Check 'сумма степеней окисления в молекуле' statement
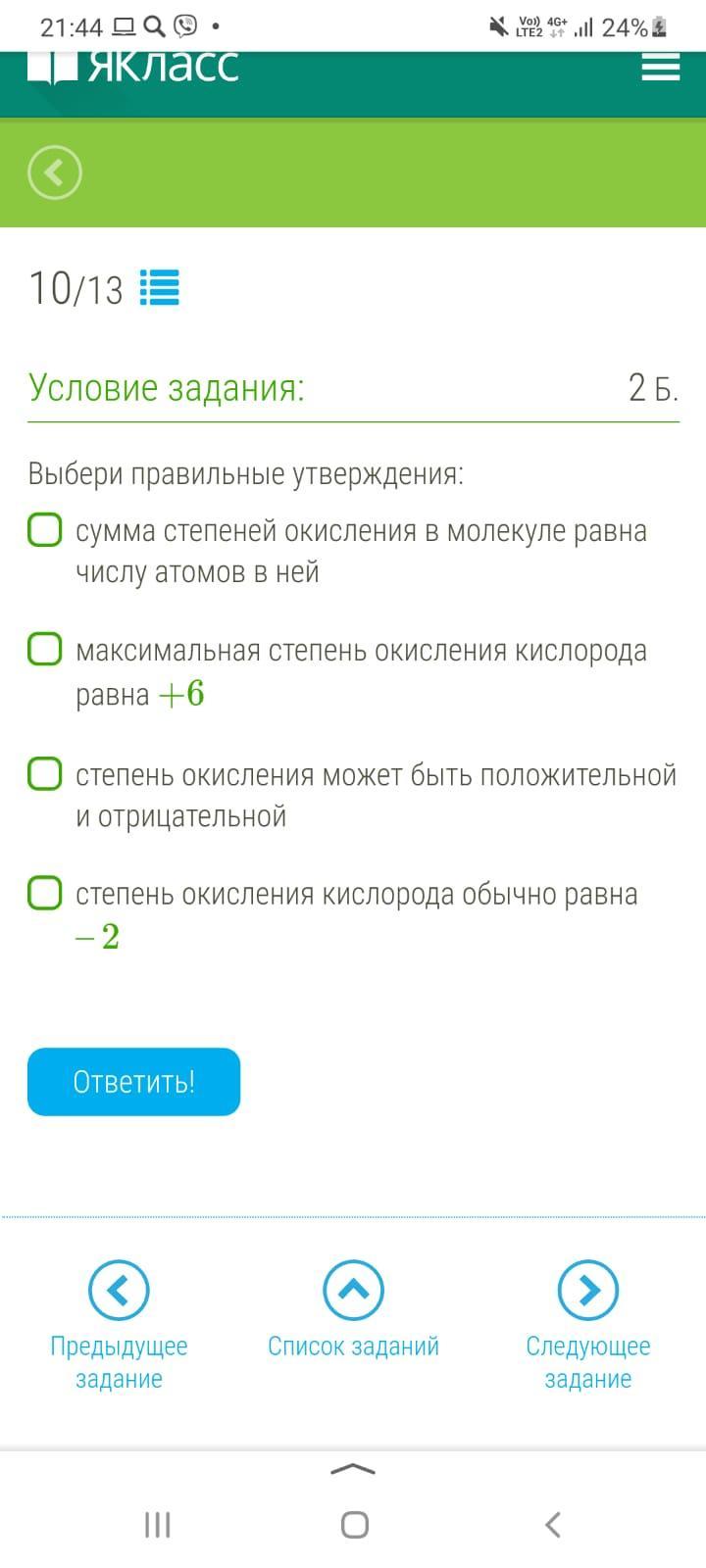The image size is (706, 1568). coord(45,529)
